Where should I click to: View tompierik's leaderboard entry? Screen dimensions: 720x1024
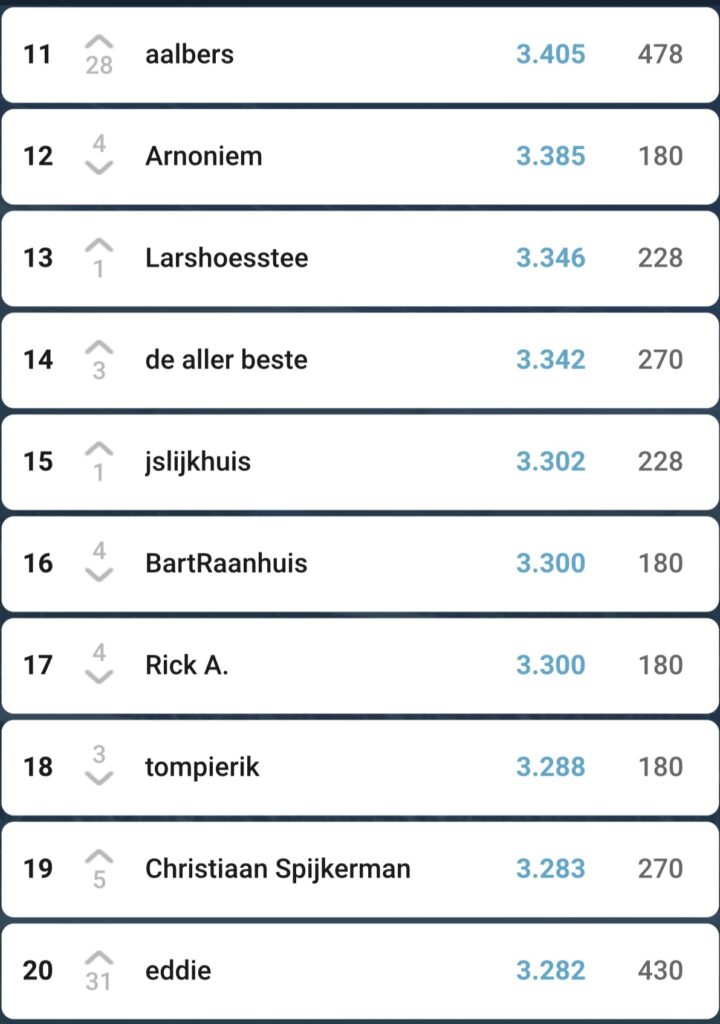point(360,768)
